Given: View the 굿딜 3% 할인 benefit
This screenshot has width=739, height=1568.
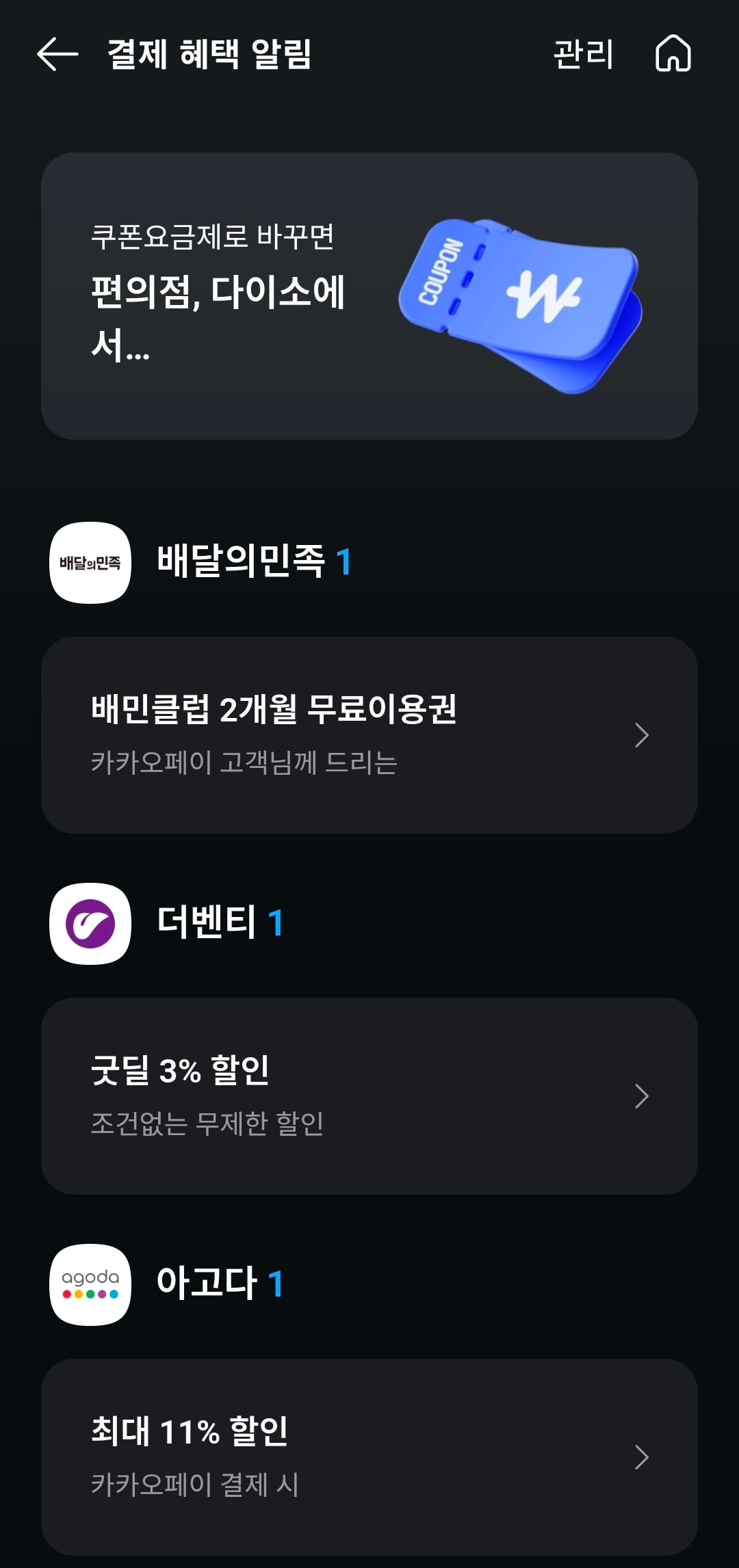Looking at the screenshot, I should [369, 1095].
